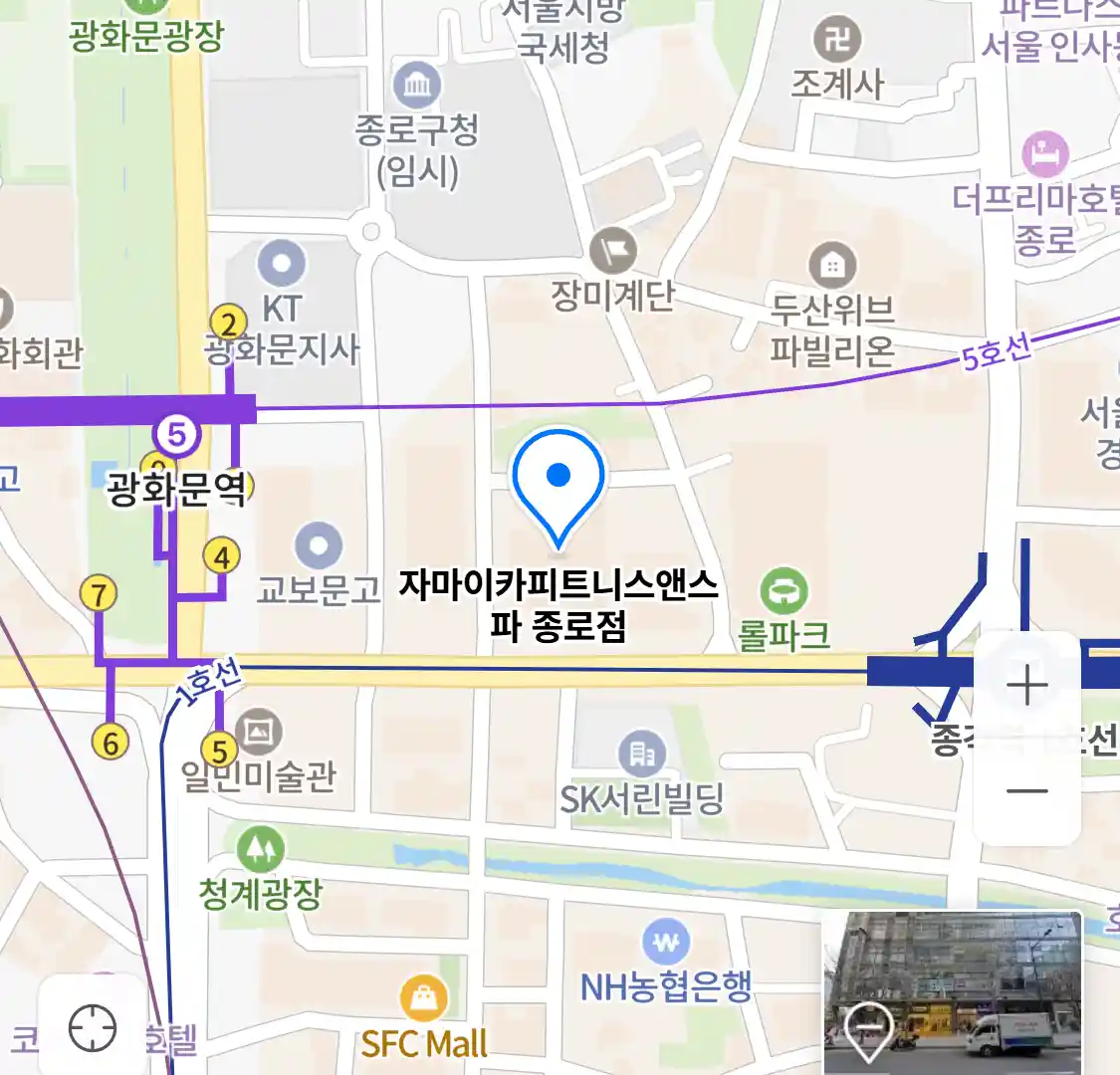
Task: Open the 종로구청(임시) place marker
Action: coord(417,86)
